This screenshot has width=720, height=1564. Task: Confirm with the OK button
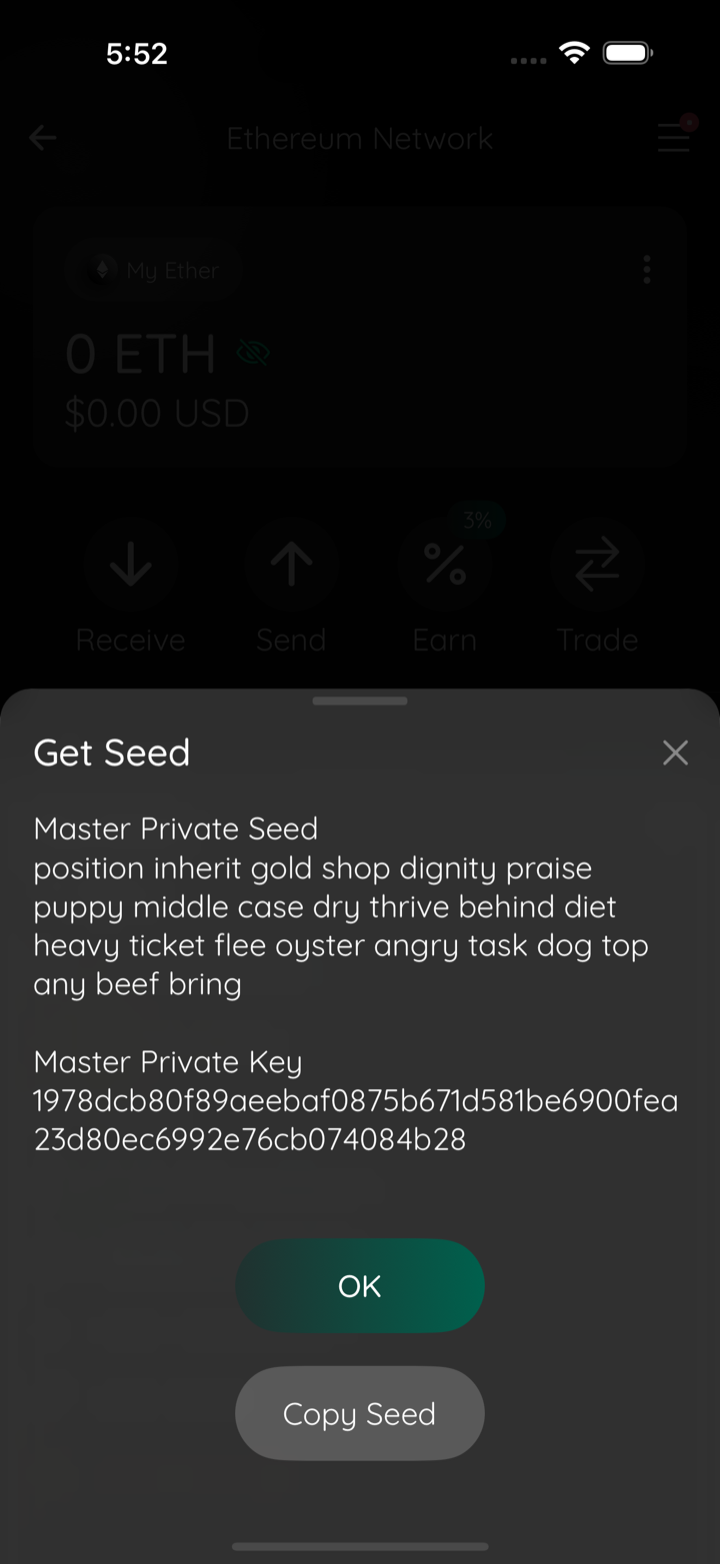tap(360, 1286)
